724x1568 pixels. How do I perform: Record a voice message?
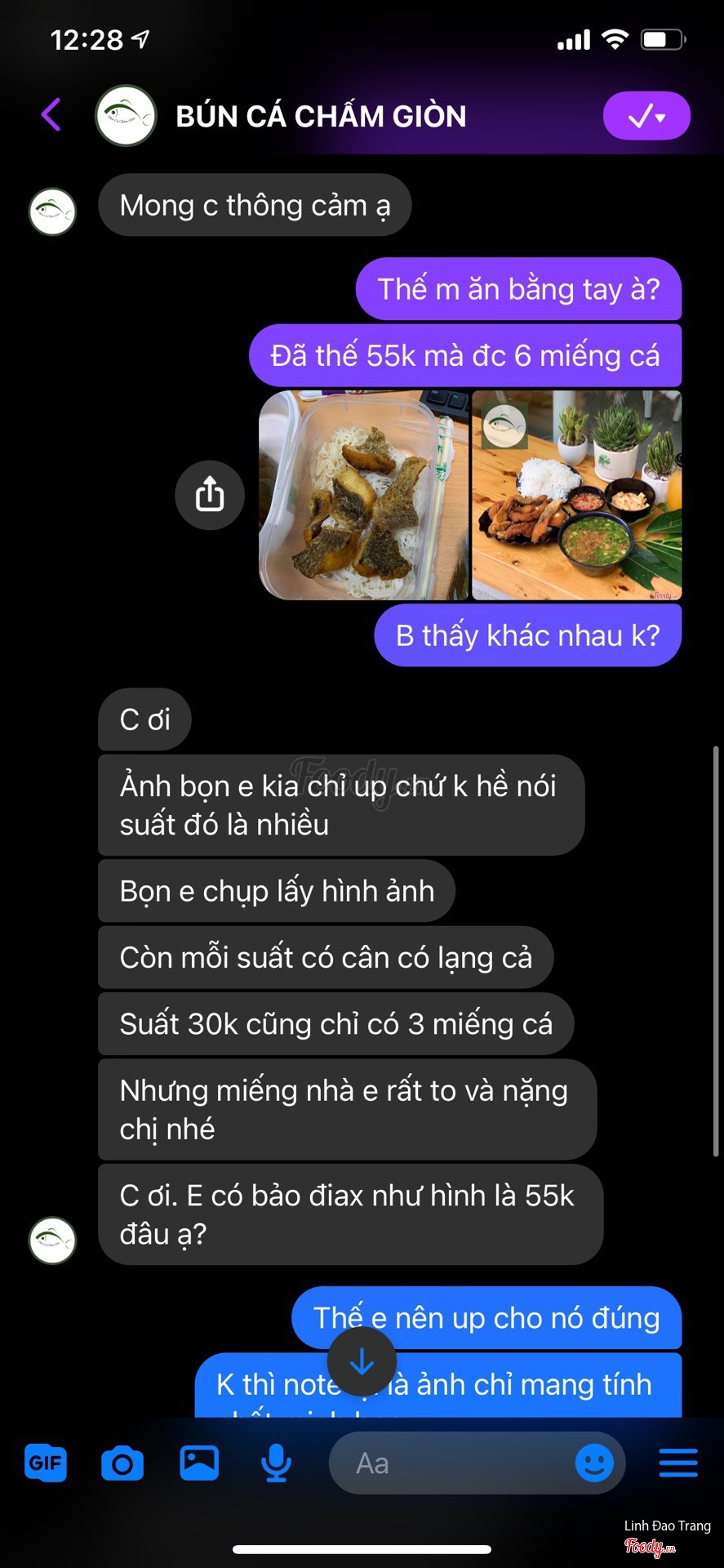276,1463
